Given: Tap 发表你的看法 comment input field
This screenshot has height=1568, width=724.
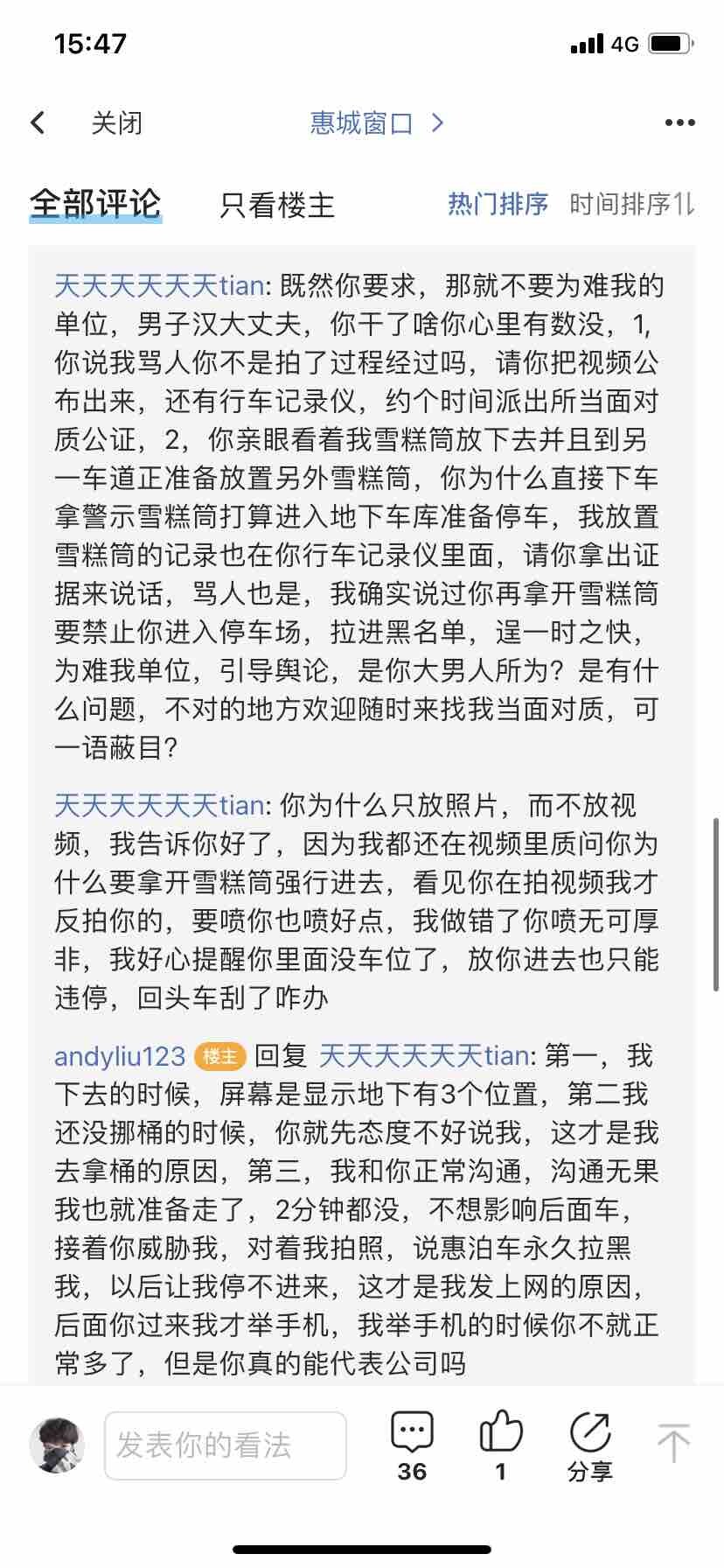Looking at the screenshot, I should click(226, 1445).
